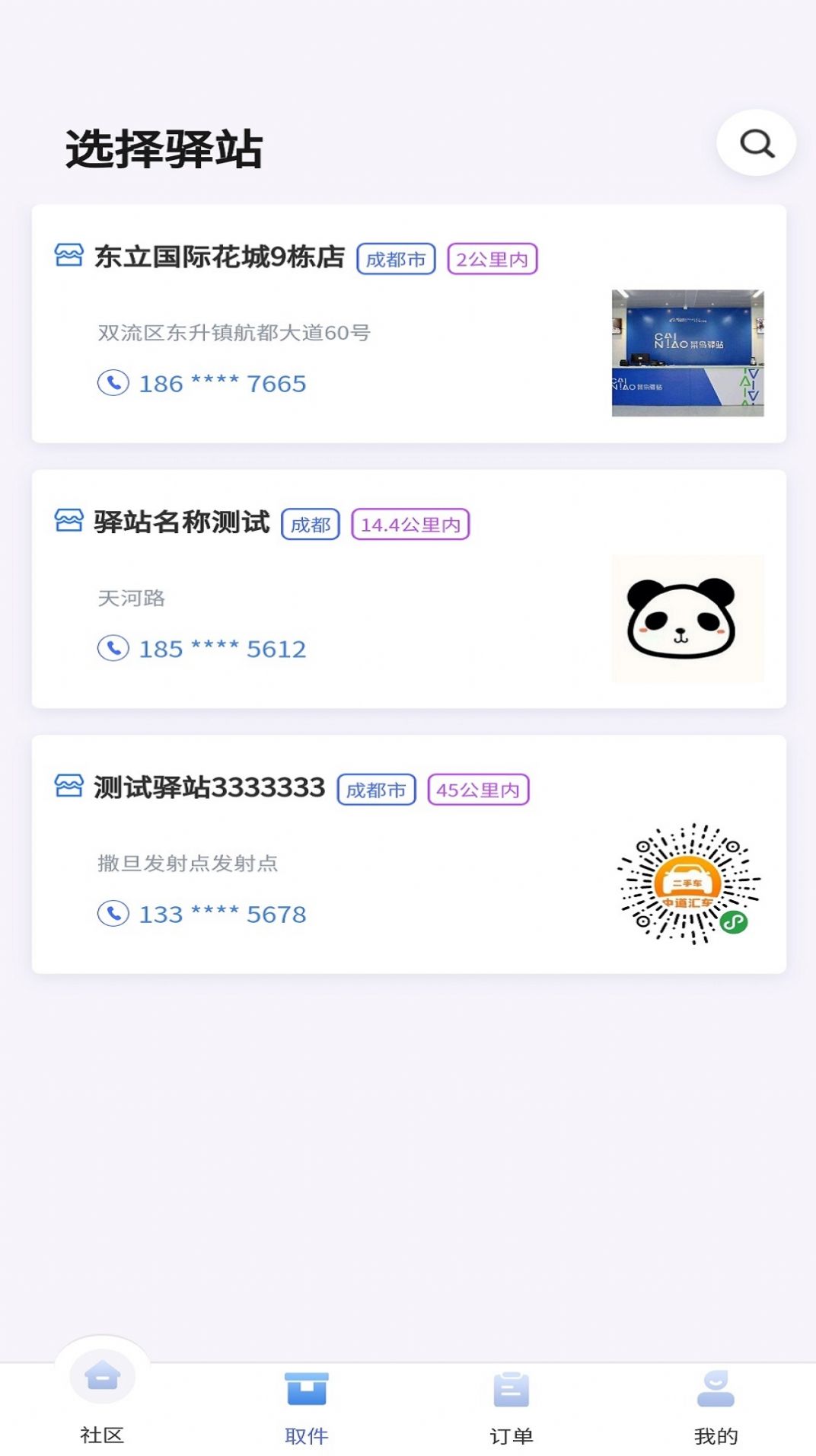The image size is (816, 1456).
Task: Switch to the 我的 tab
Action: 716,1409
